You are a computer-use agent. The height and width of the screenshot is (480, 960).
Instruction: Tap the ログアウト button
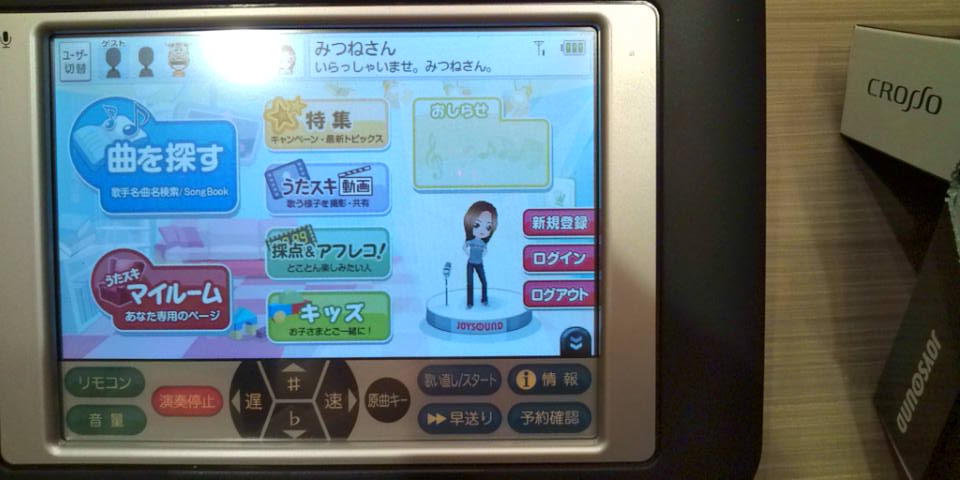tap(558, 293)
